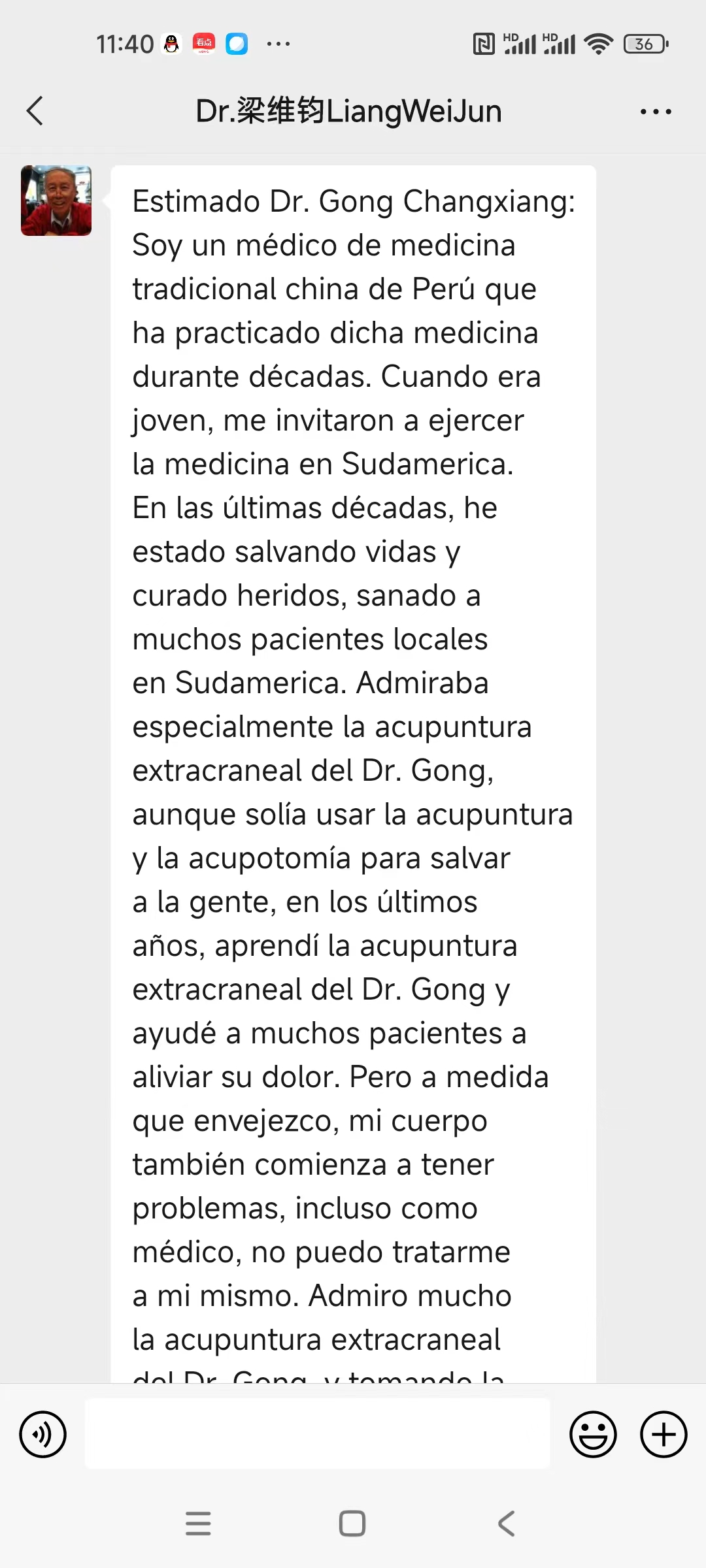Open the emoji picker

click(593, 1435)
